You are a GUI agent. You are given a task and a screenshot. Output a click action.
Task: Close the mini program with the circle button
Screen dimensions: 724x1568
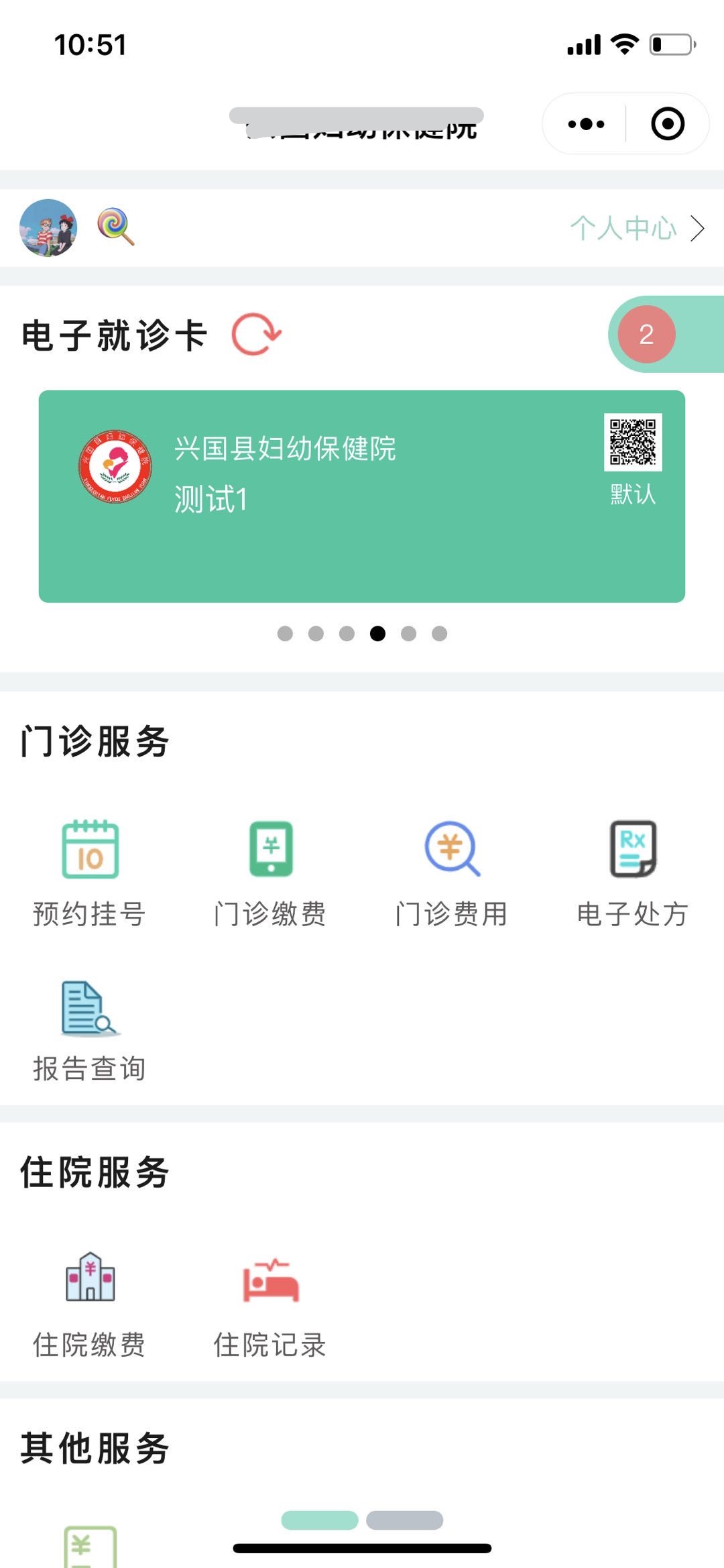pyautogui.click(x=668, y=124)
